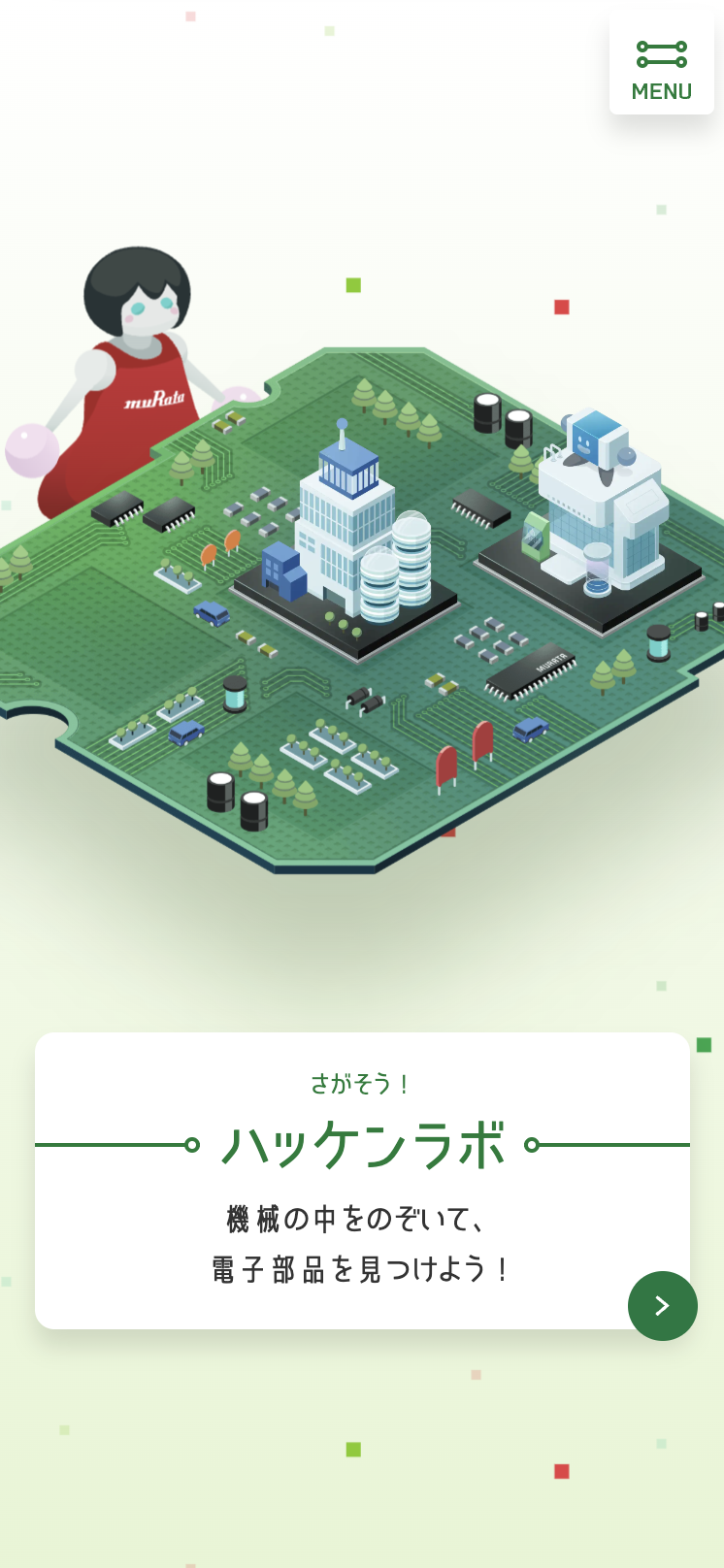Viewport: 724px width, 1568px height.
Task: Tap the green arrow on ハッケンラボ card
Action: tap(662, 1305)
